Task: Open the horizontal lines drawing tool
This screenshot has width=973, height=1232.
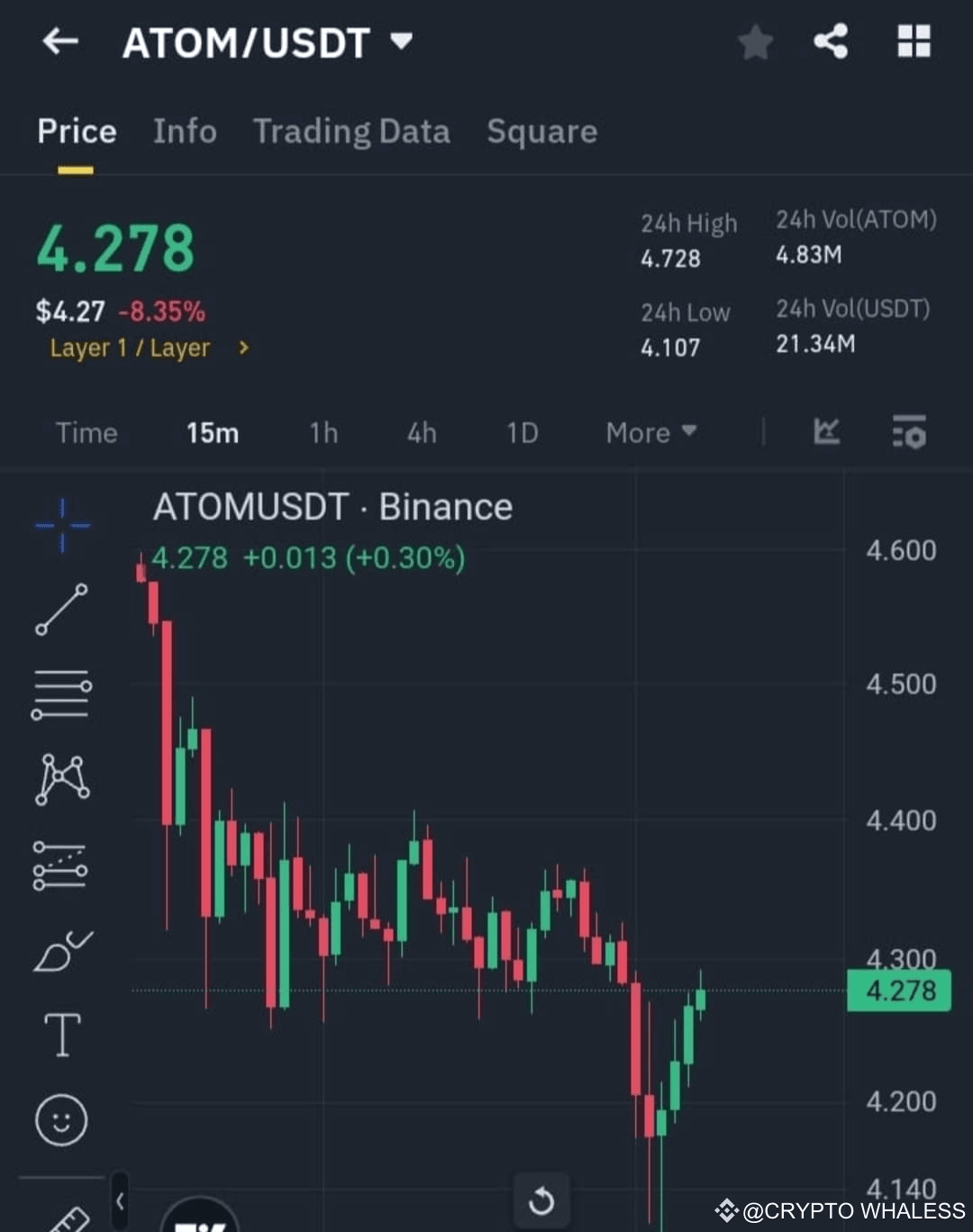Action: (x=61, y=693)
